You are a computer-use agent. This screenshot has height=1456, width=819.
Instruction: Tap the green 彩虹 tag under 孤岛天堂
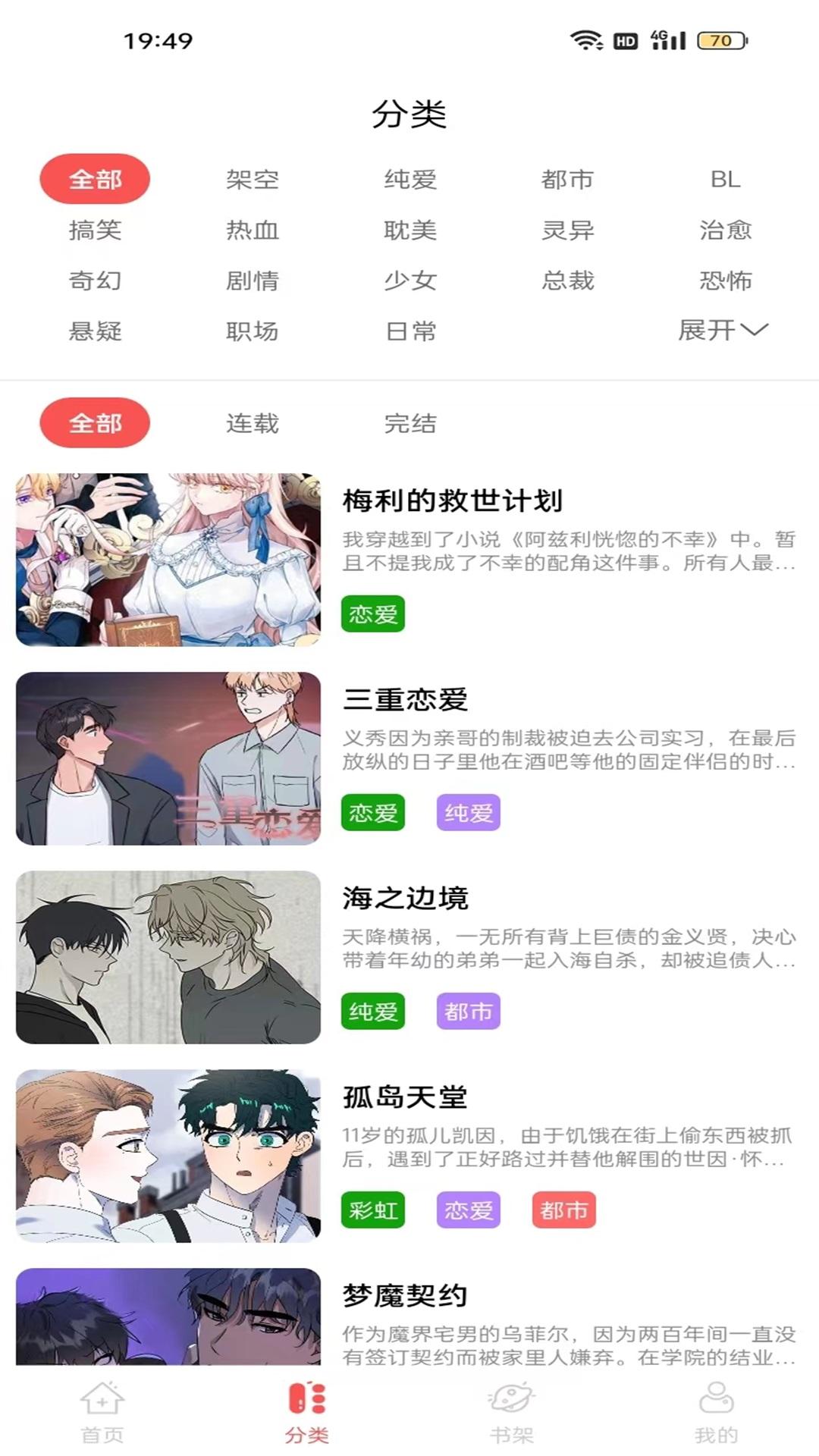tap(373, 1210)
